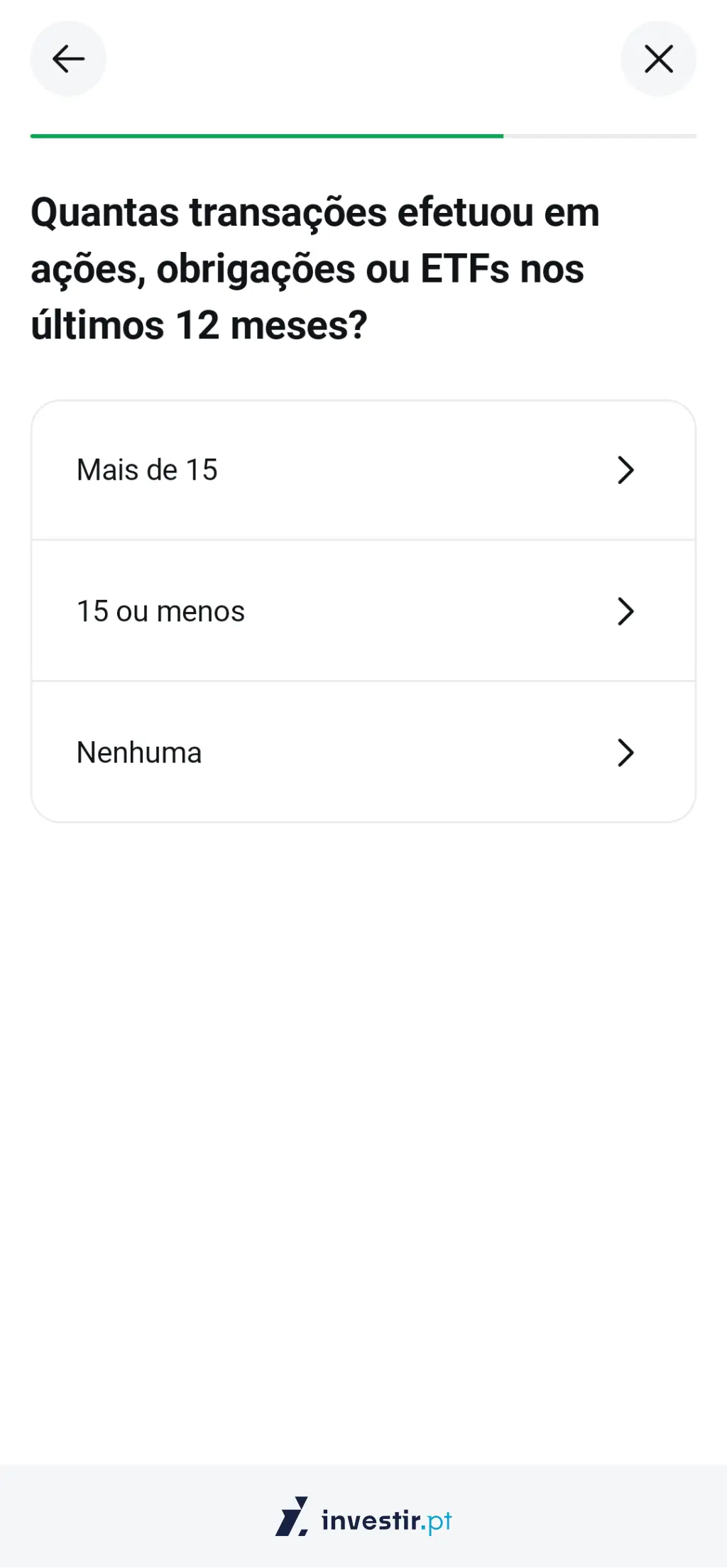The image size is (727, 1568).
Task: Tap the chevron beside '15 ou menos'
Action: click(625, 611)
